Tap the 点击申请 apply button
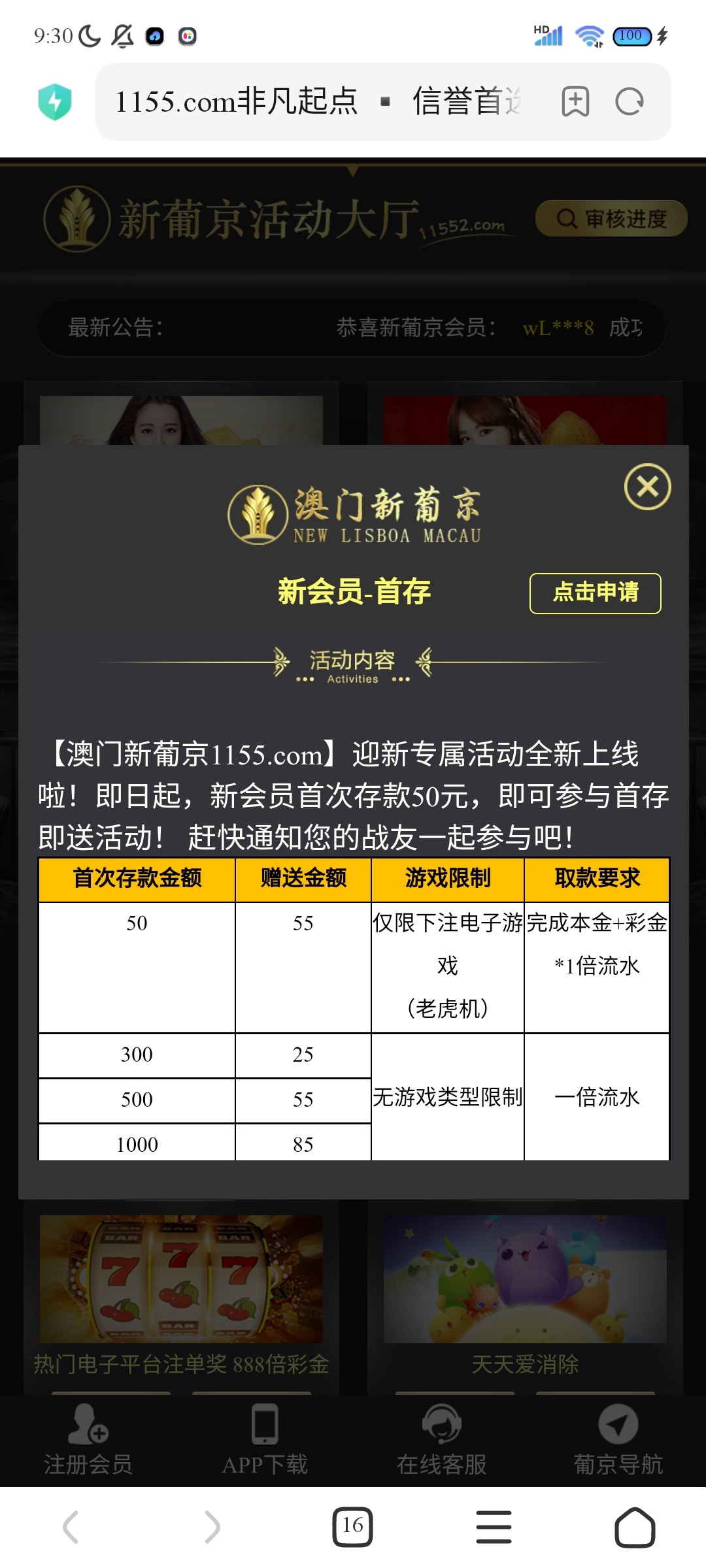The width and height of the screenshot is (706, 1568). [595, 593]
